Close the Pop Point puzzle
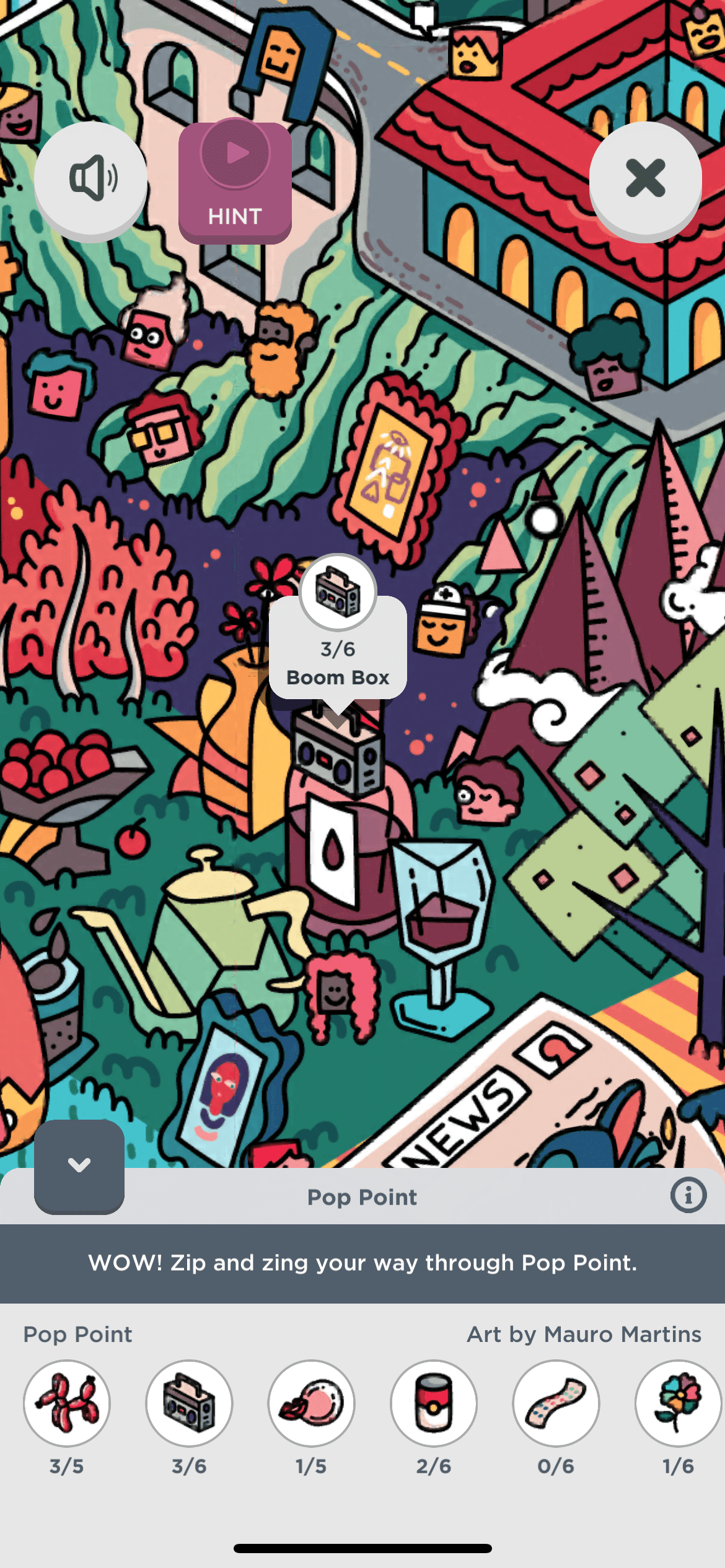725x1568 pixels. [x=645, y=178]
